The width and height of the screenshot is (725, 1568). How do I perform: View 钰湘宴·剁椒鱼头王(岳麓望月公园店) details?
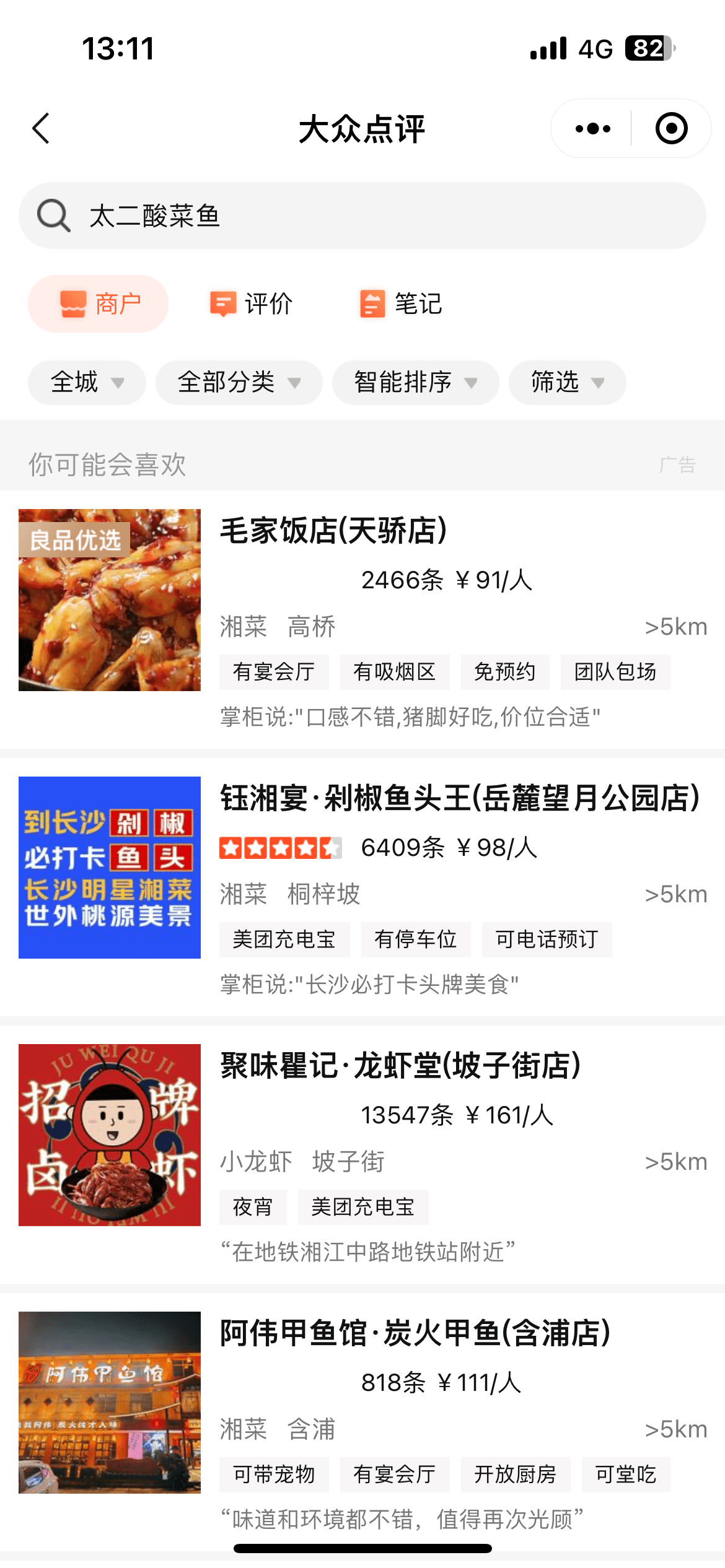[x=460, y=798]
